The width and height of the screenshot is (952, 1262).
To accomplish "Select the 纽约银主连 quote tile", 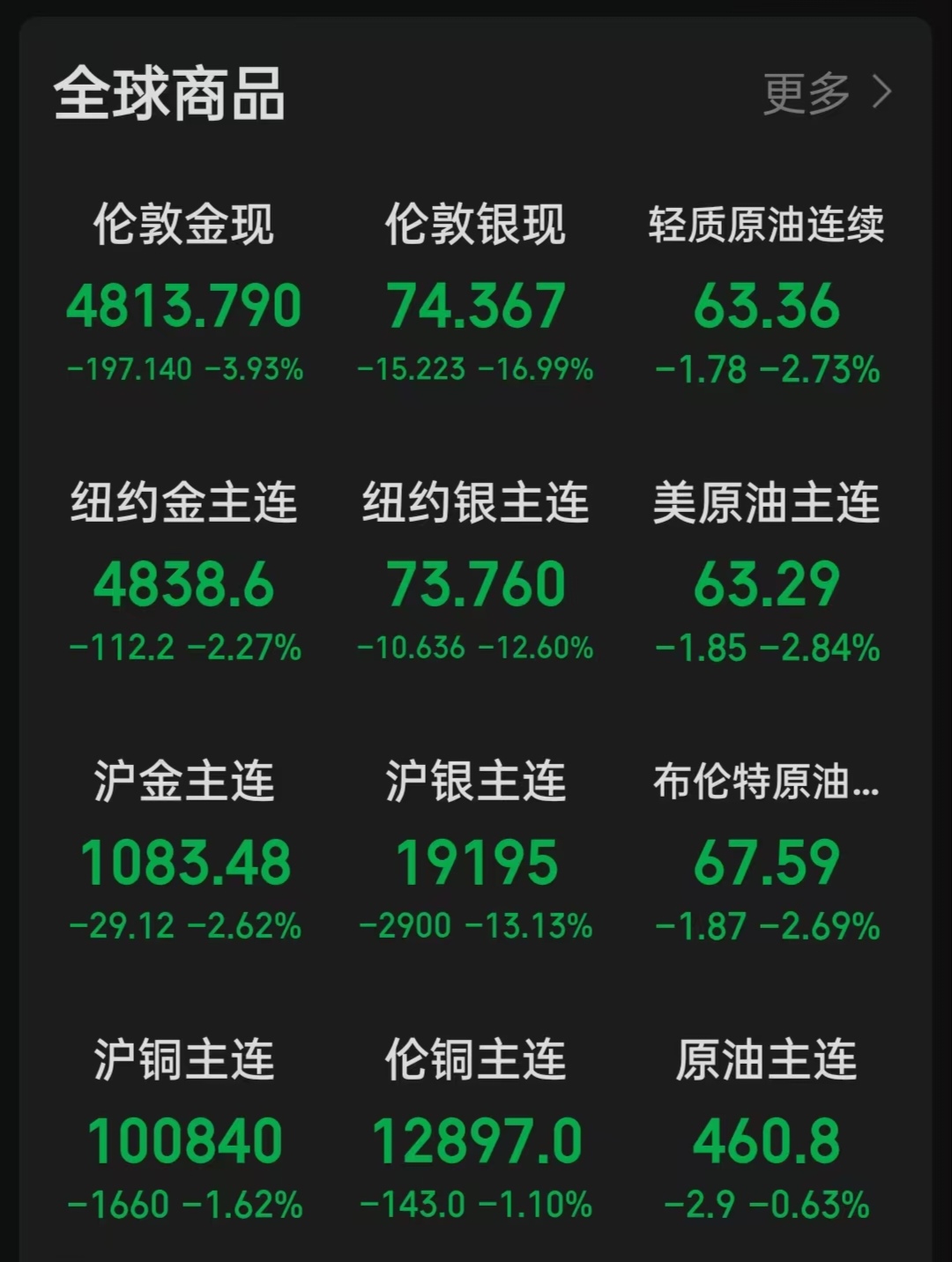I will pos(475,573).
